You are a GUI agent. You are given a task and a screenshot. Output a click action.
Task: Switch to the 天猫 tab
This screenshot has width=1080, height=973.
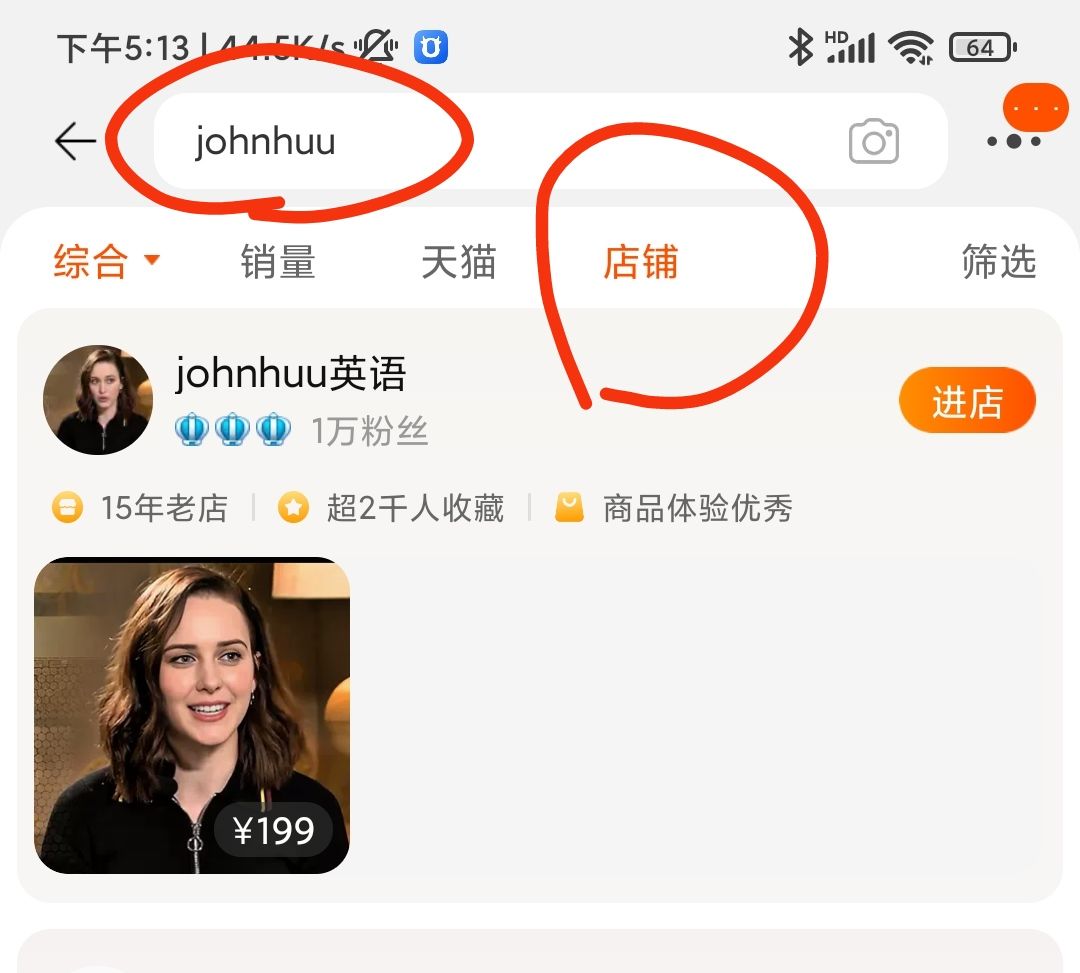(458, 262)
